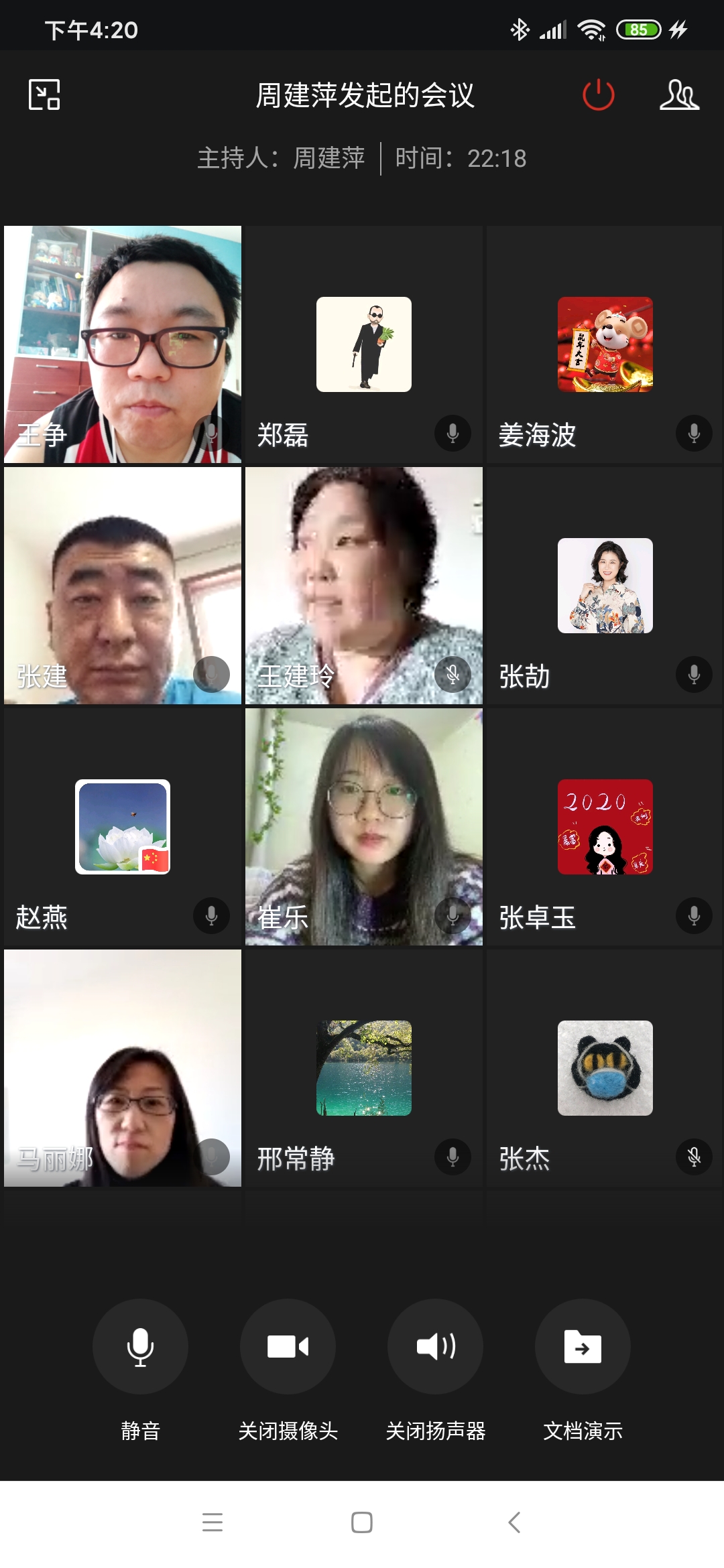Tap 张卓玉's participant tile
The width and height of the screenshot is (724, 1568).
click(x=605, y=827)
